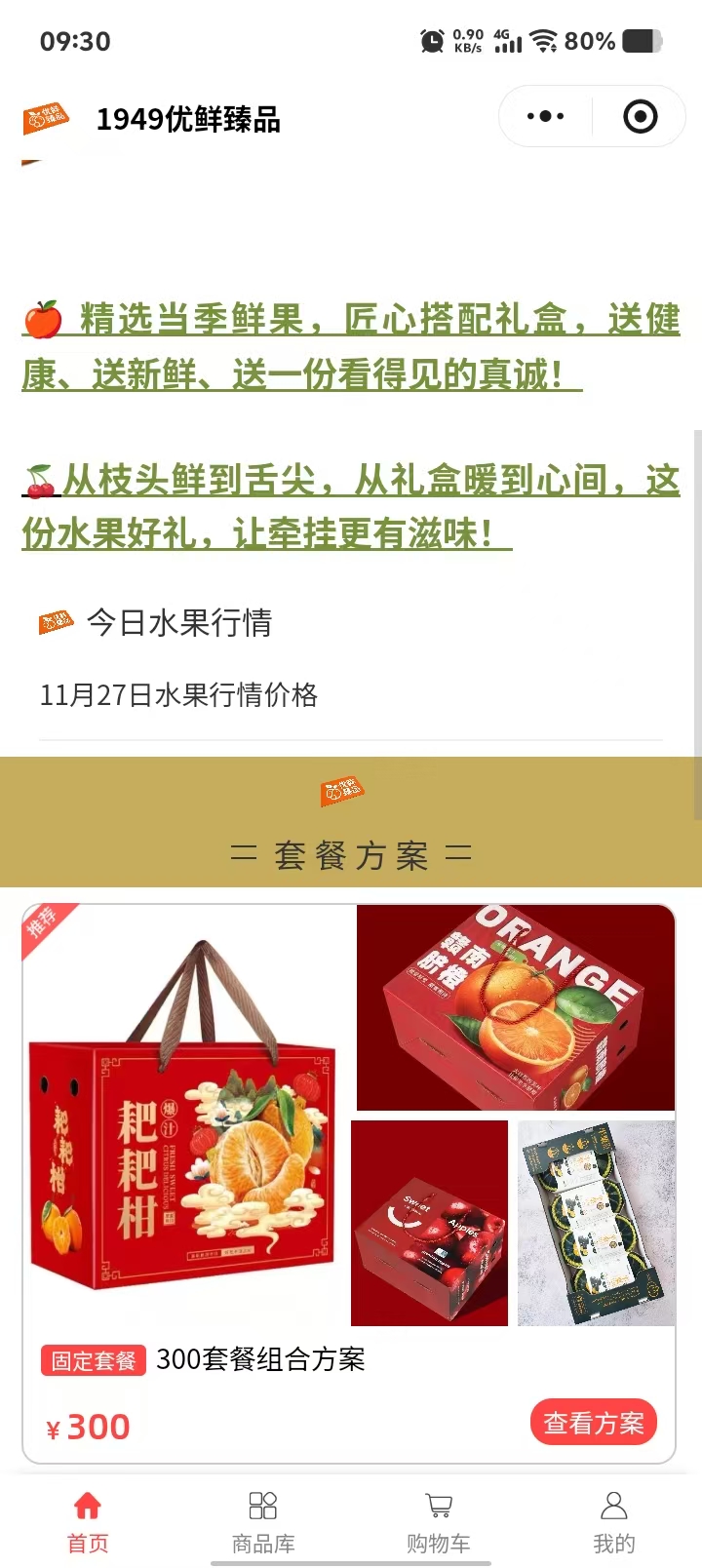Image resolution: width=702 pixels, height=1568 pixels.
Task: Open the 300套餐组合方案 card
Action: click(260, 1359)
